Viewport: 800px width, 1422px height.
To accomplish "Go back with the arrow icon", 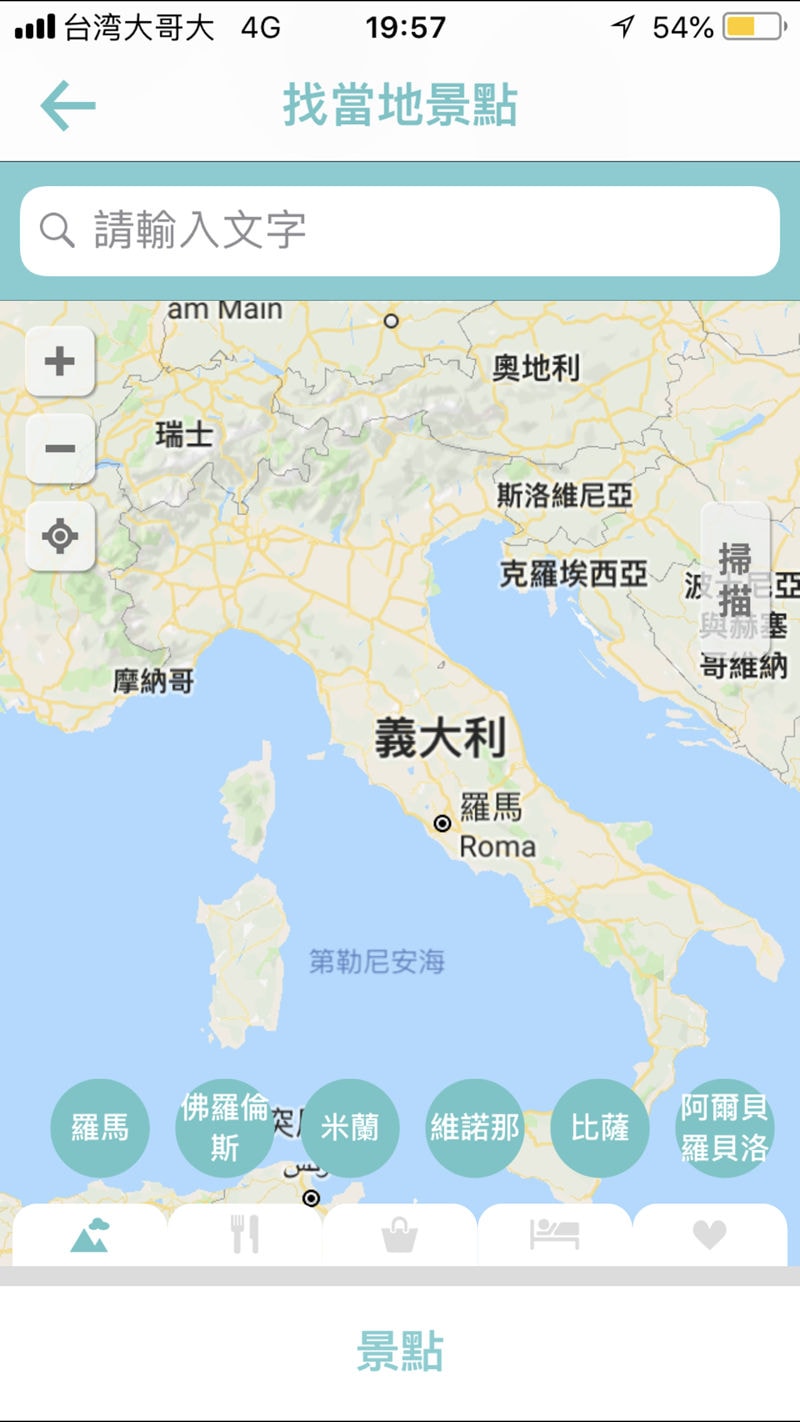I will coord(67,106).
